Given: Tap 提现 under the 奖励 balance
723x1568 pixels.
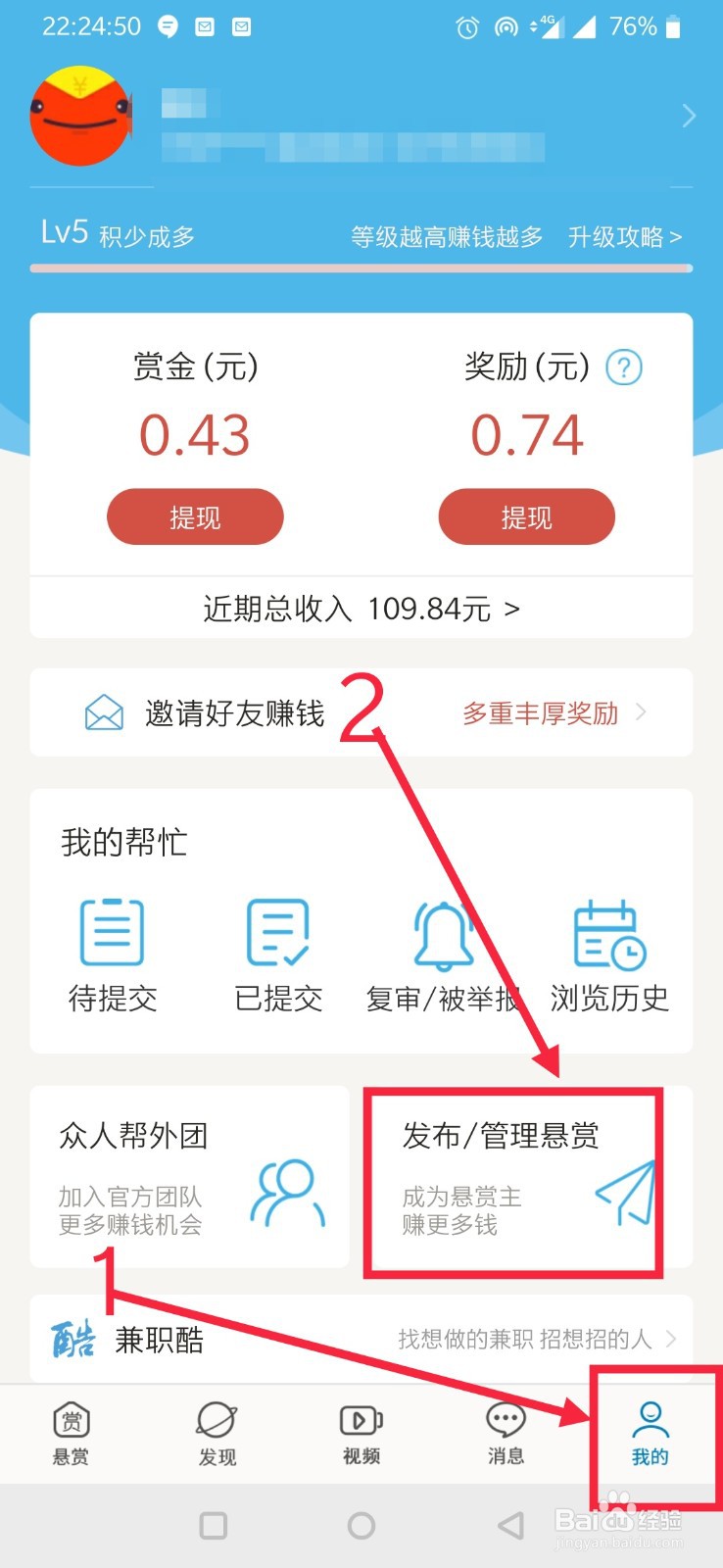Looking at the screenshot, I should [x=526, y=516].
